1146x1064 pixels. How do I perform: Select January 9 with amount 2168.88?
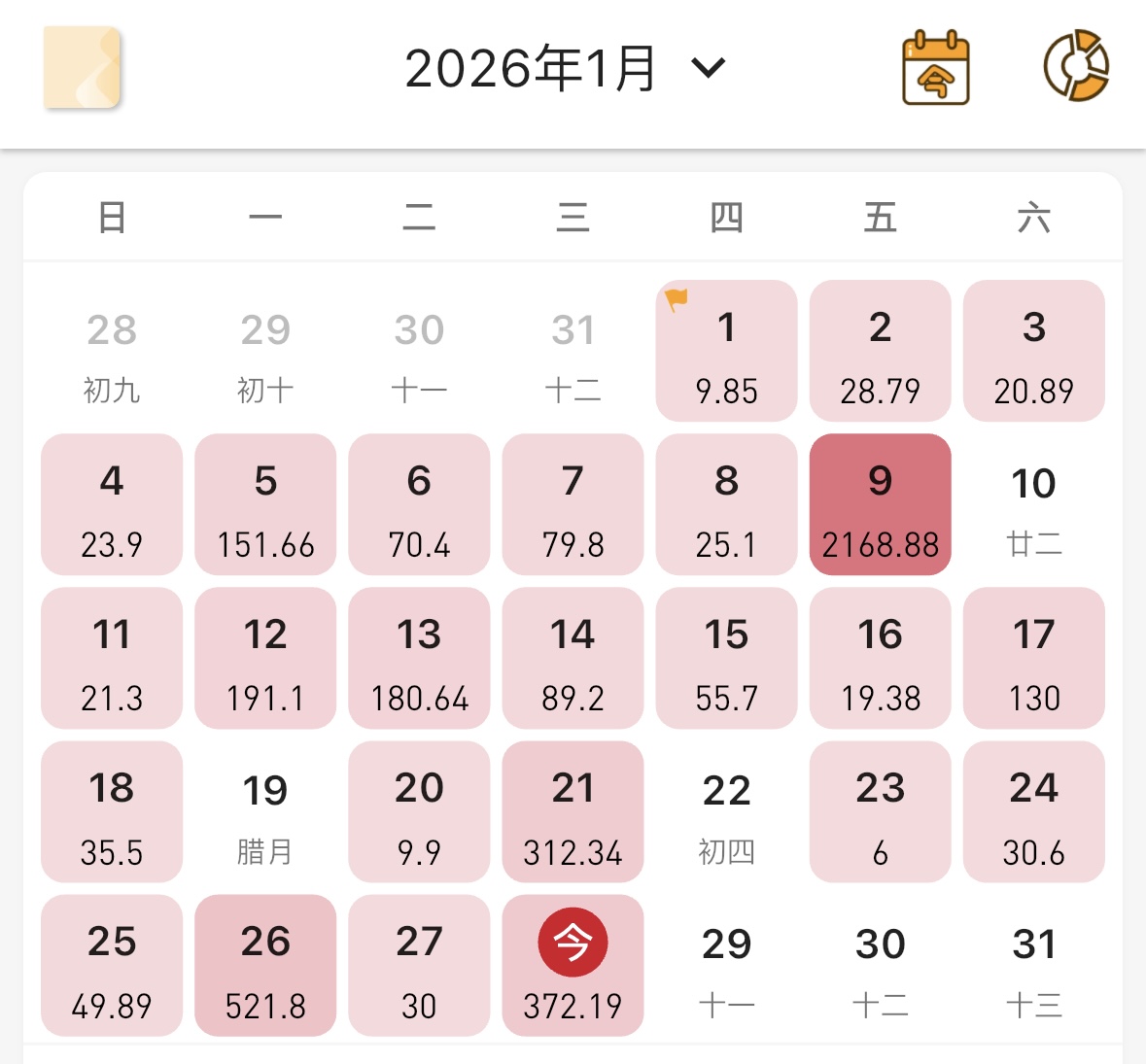880,504
